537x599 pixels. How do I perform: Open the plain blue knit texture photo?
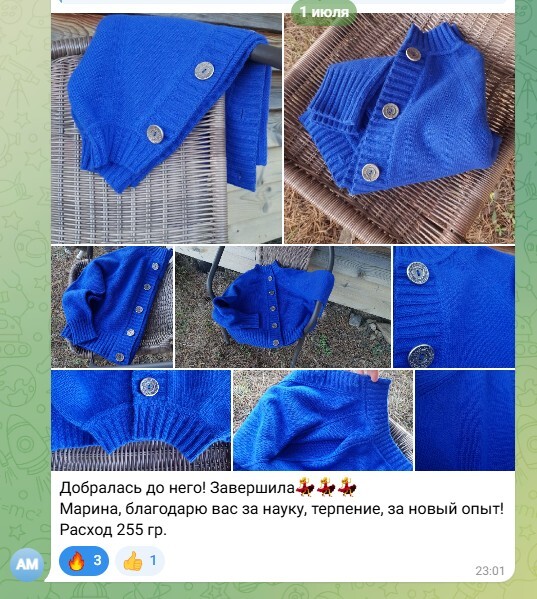click(465, 420)
